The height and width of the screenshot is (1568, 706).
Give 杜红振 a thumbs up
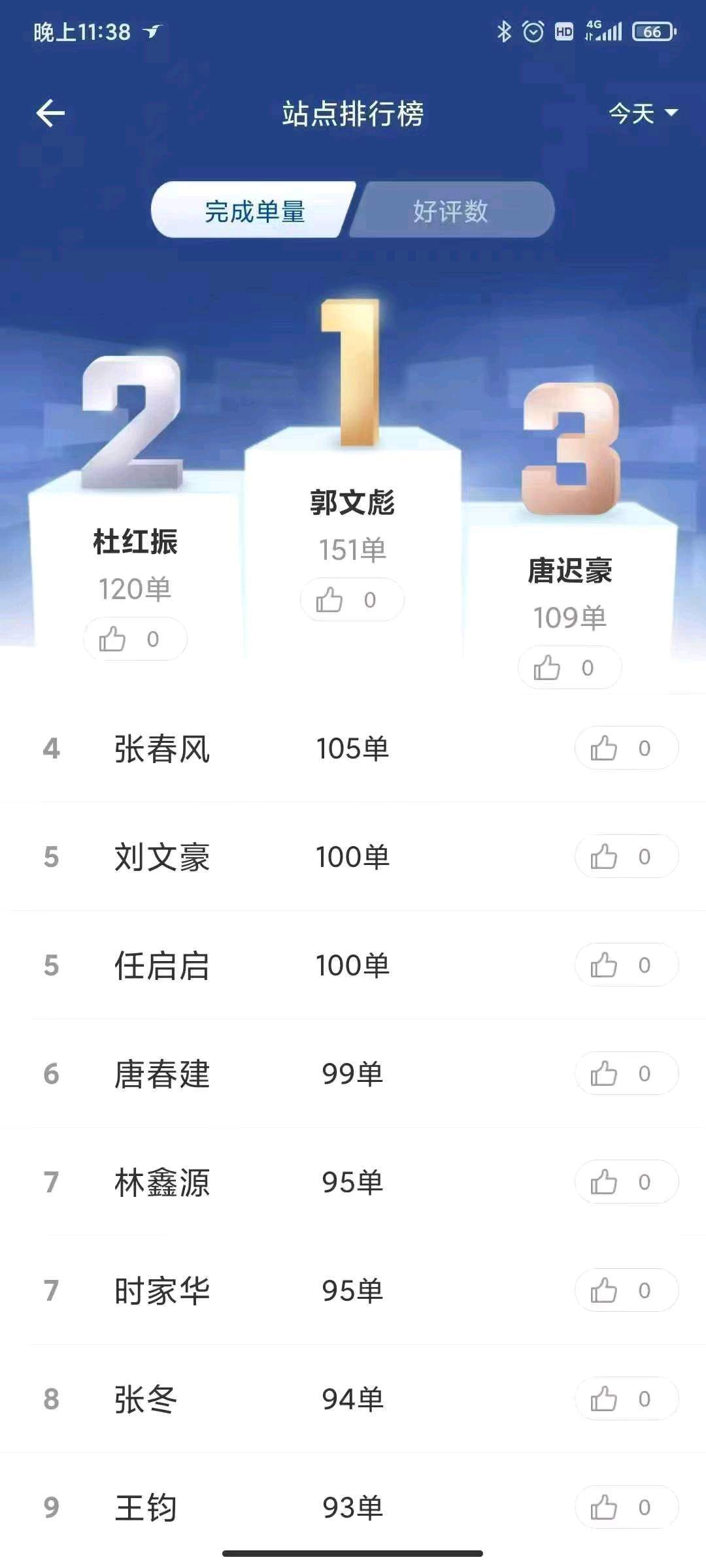click(135, 639)
